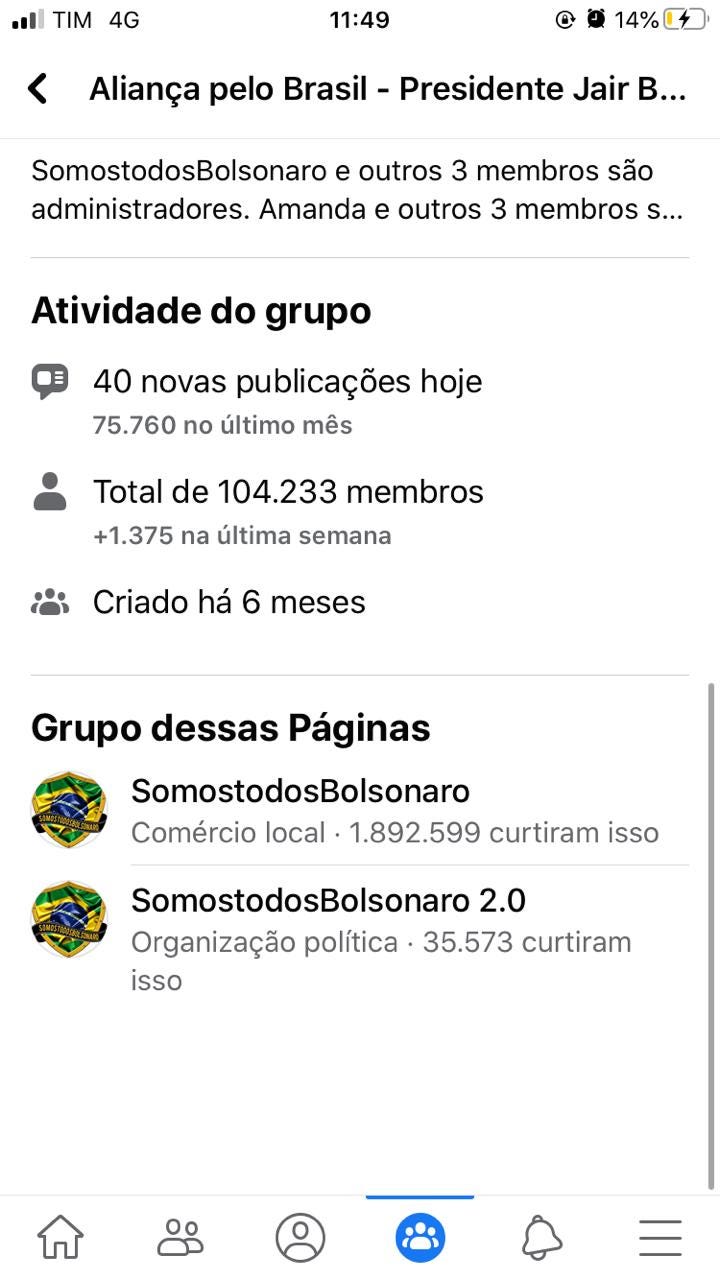
Task: Switch to the Home feed tab
Action: pyautogui.click(x=60, y=1237)
